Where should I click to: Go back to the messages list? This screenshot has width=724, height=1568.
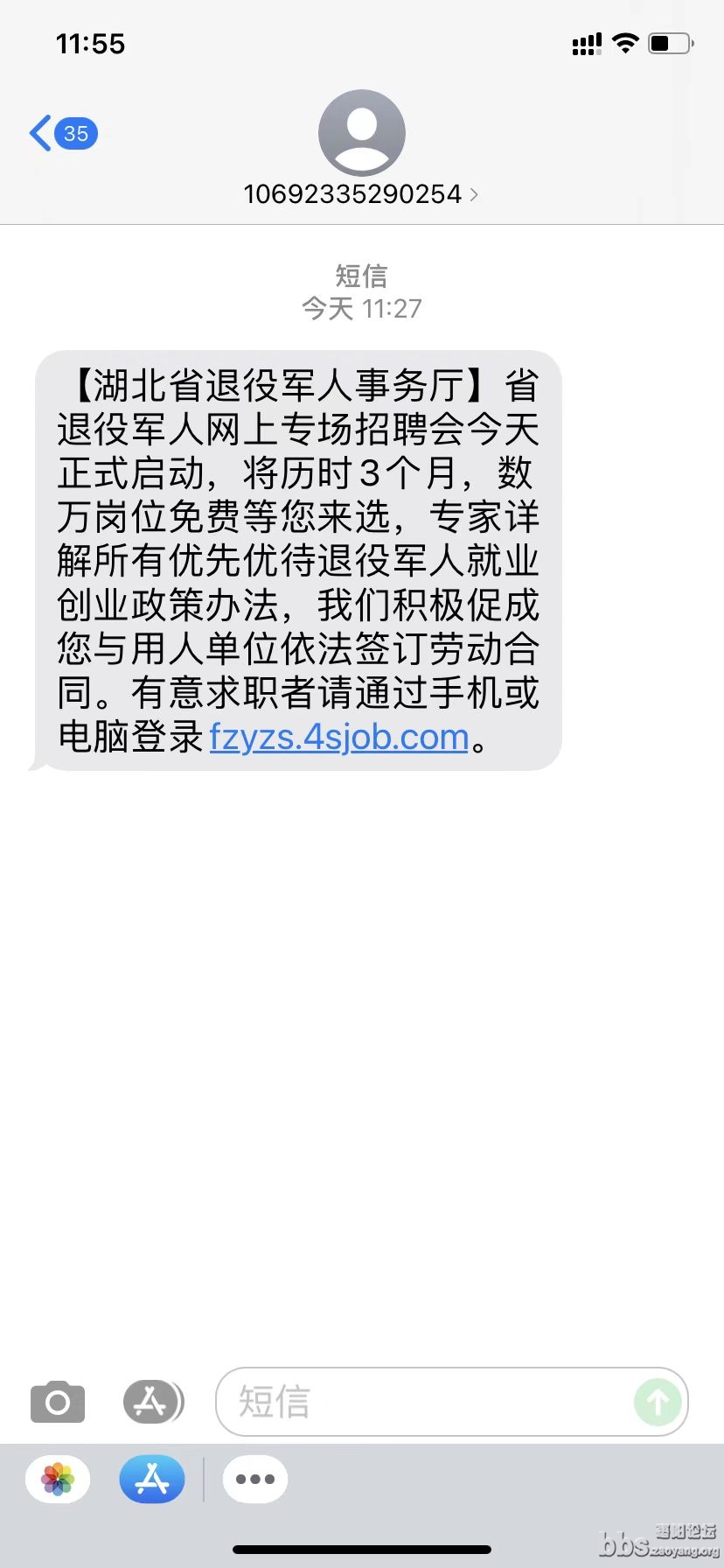[61, 134]
